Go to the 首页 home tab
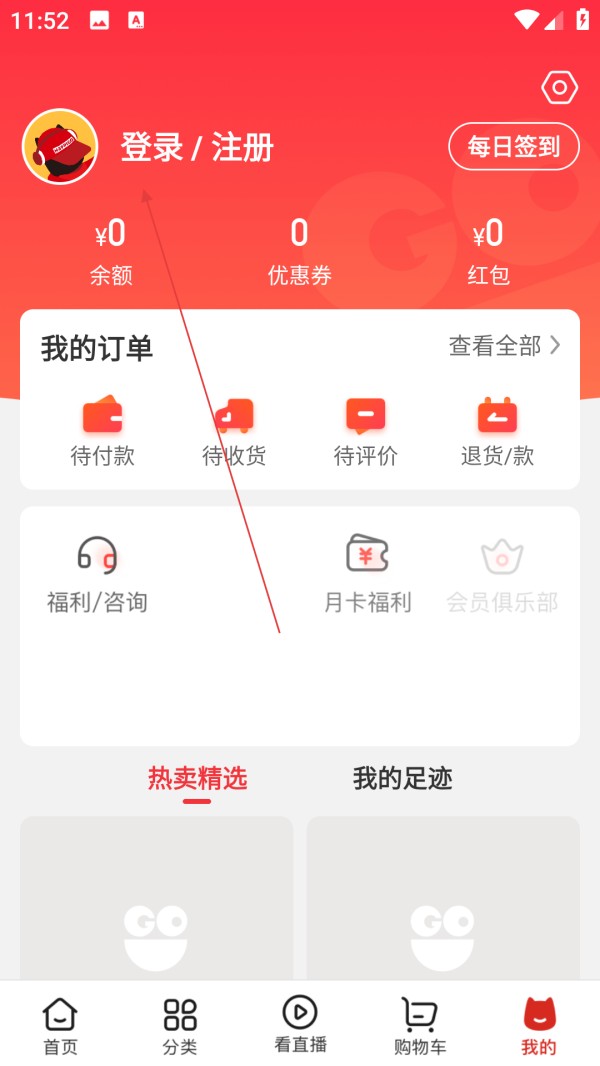This screenshot has height=1066, width=600. tap(60, 1026)
